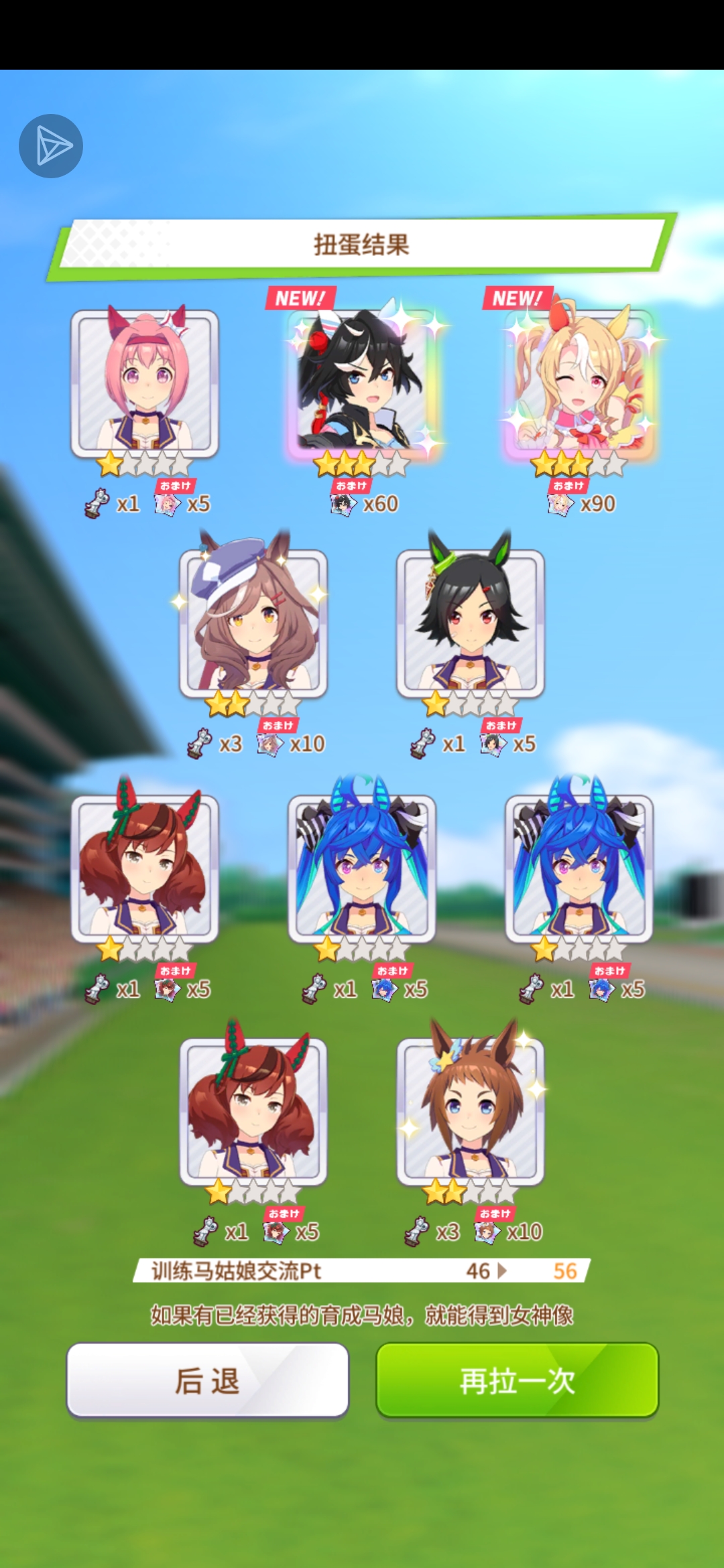Screen dimensions: 724x1568
Task: Select the two-star character with purple hat
Action: click(x=253, y=623)
